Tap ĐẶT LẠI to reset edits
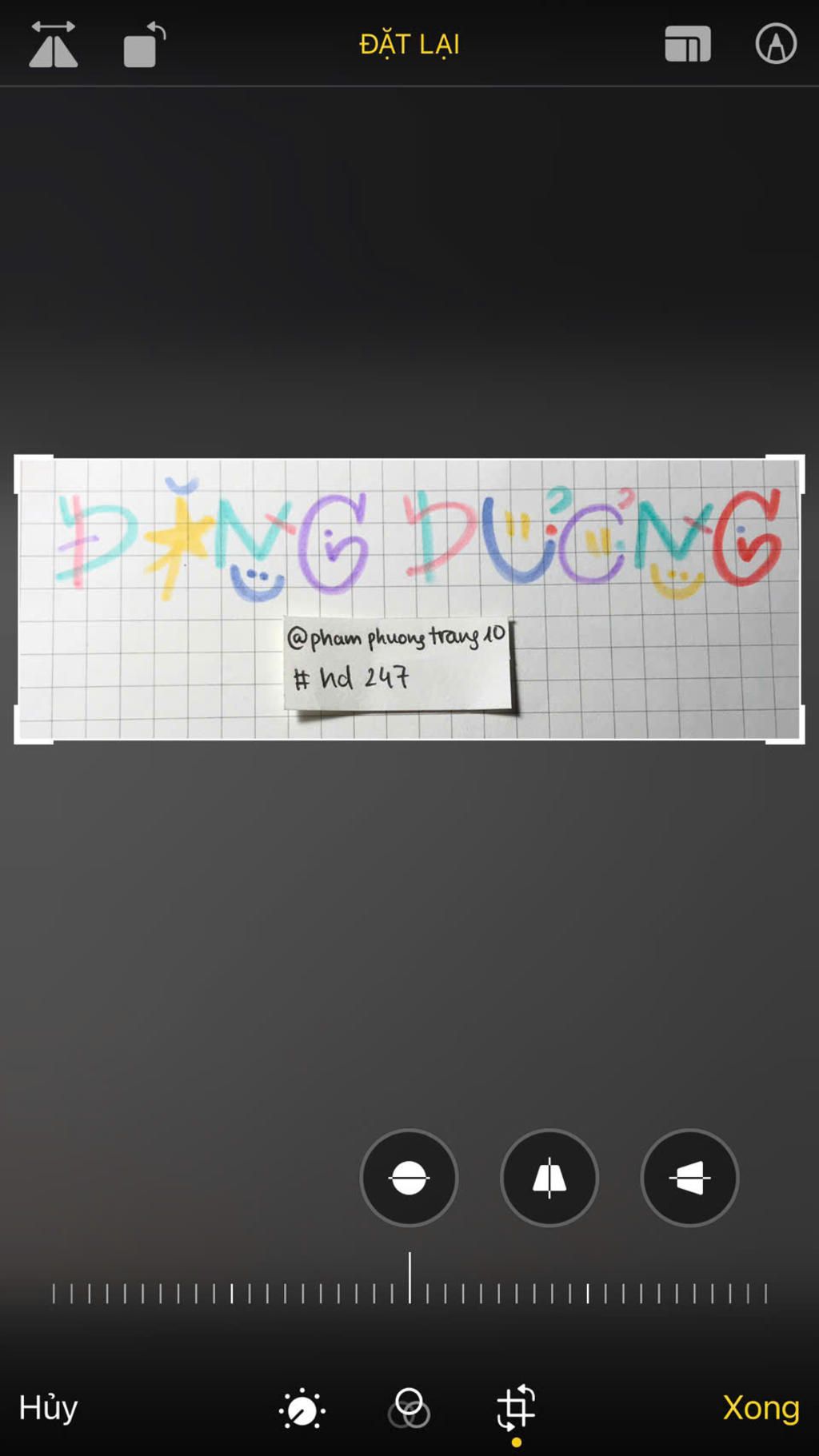 (409, 45)
